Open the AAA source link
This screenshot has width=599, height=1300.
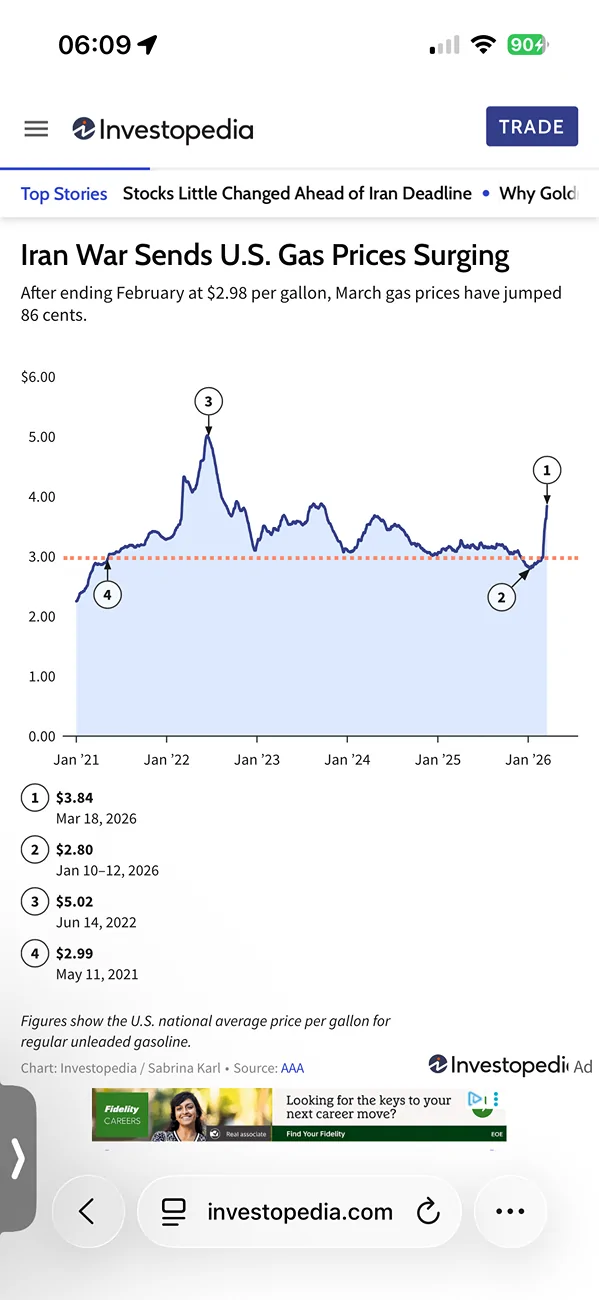[292, 1068]
